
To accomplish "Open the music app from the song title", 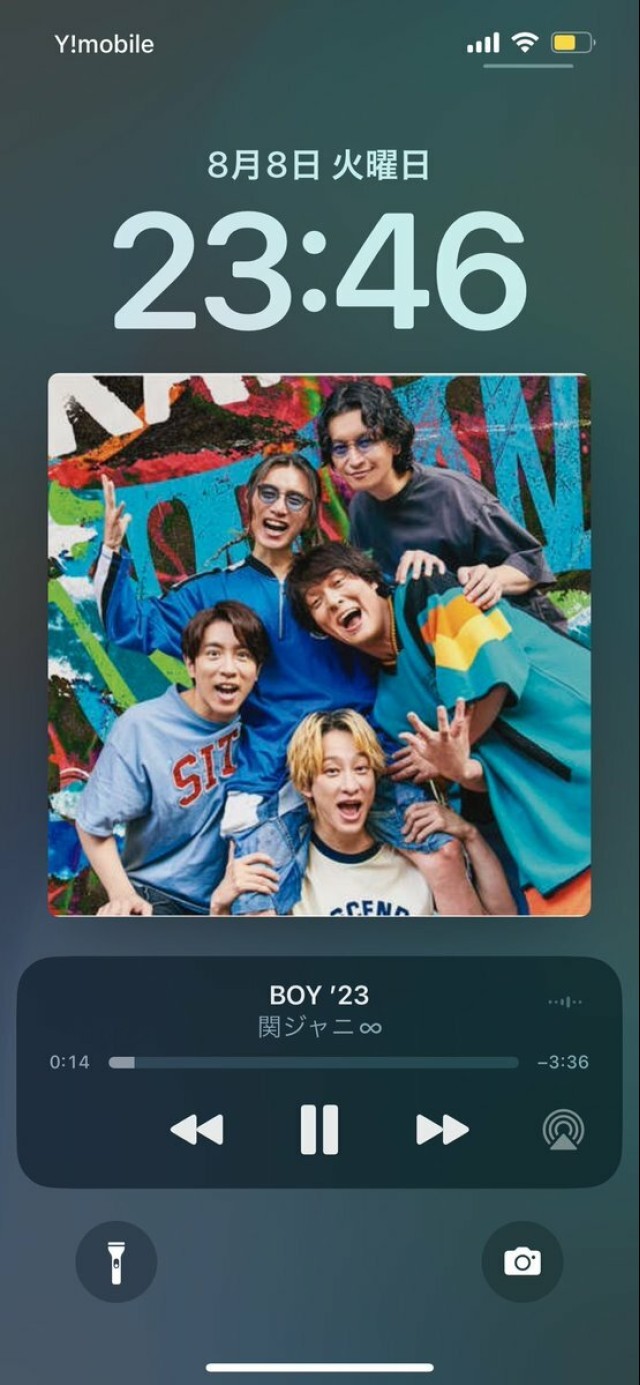I will tap(319, 995).
